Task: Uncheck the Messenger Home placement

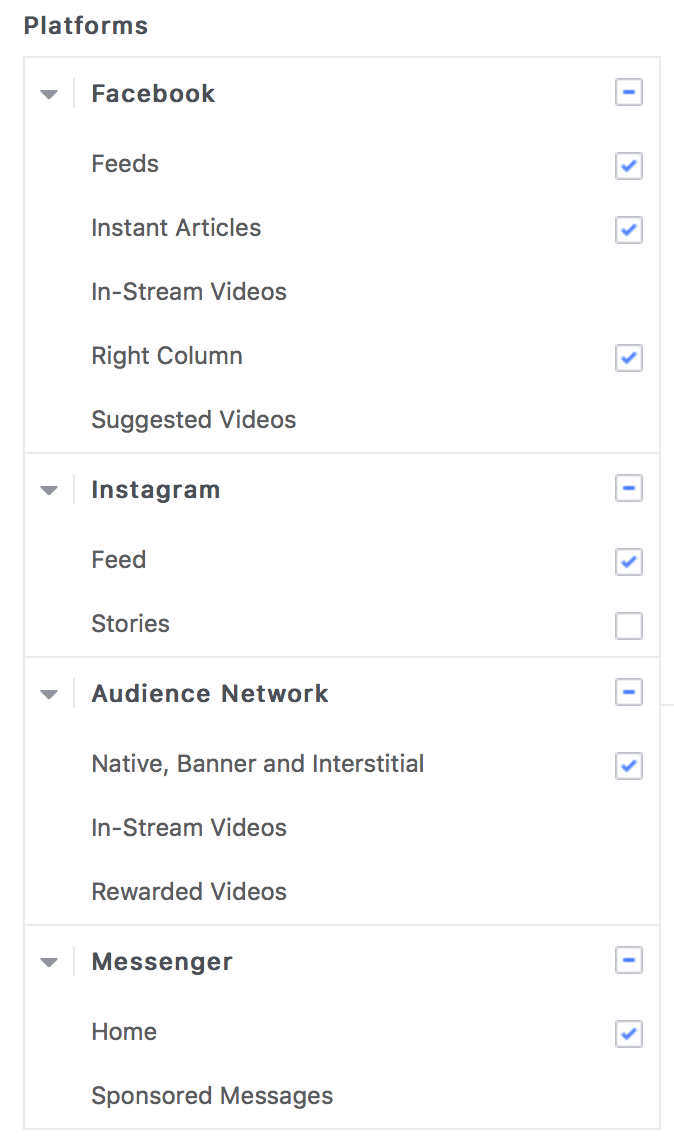Action: click(x=629, y=1034)
